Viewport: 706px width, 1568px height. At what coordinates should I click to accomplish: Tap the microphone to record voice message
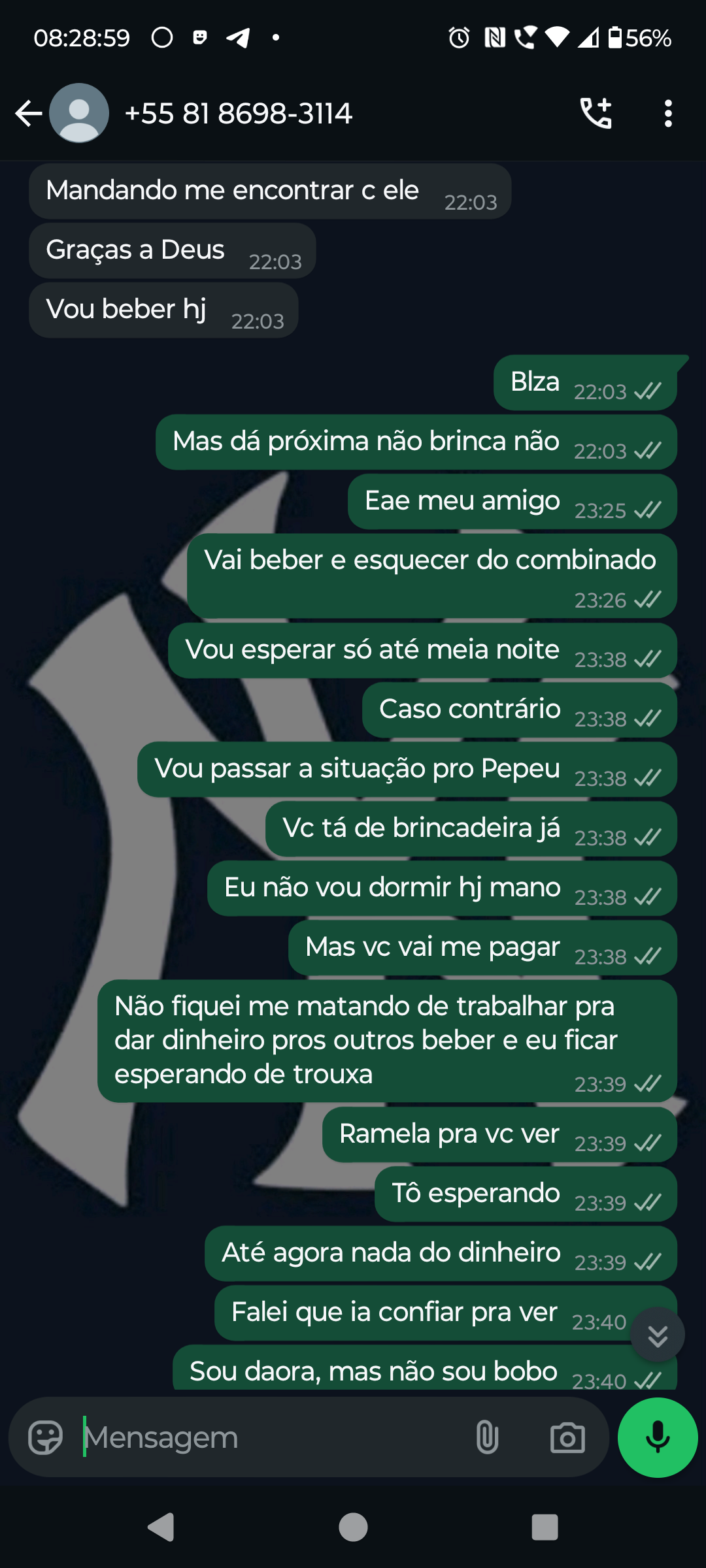click(x=657, y=1438)
